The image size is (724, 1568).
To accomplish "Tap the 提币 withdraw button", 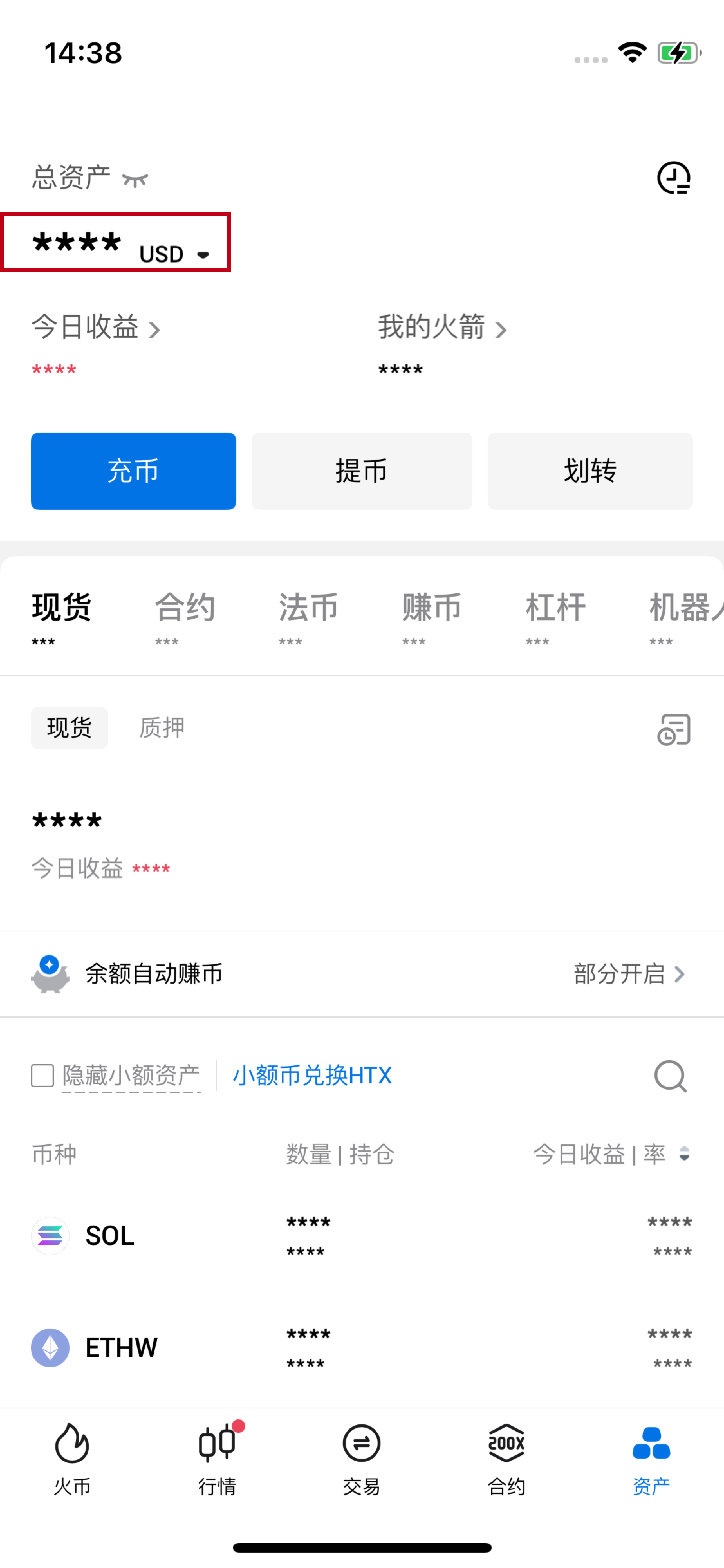I will (361, 471).
